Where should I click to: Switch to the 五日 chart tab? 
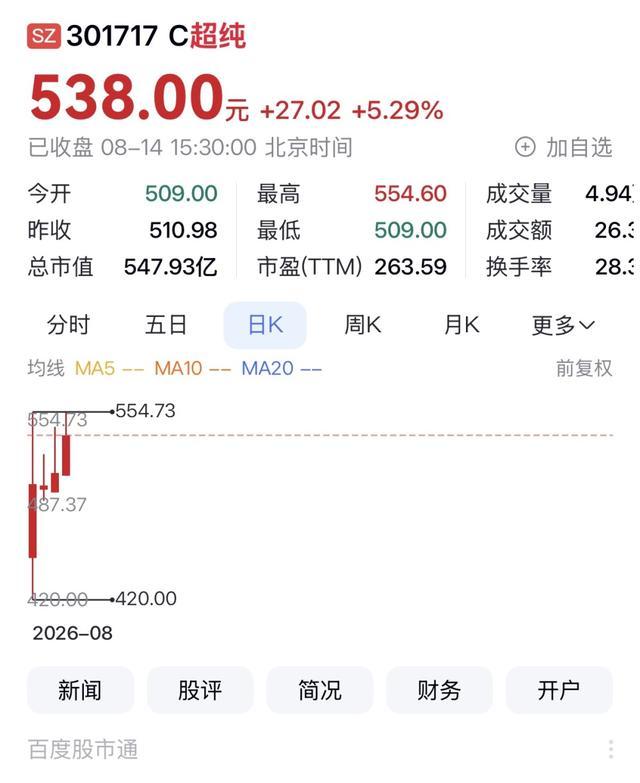[x=166, y=325]
